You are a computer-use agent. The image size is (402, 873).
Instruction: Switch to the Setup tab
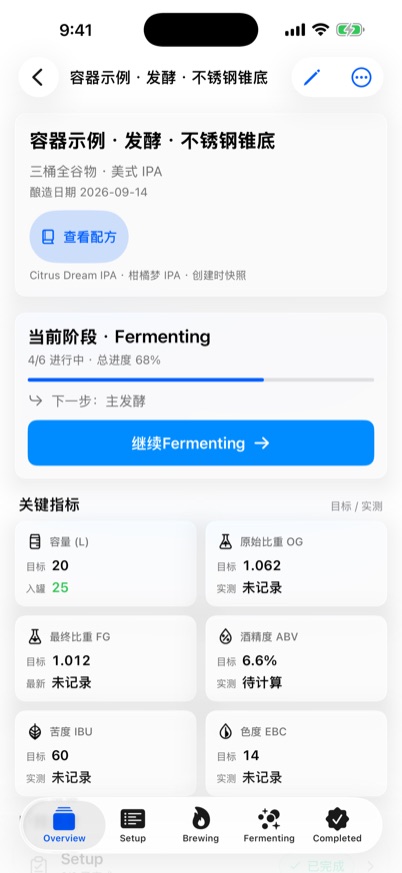(x=133, y=825)
